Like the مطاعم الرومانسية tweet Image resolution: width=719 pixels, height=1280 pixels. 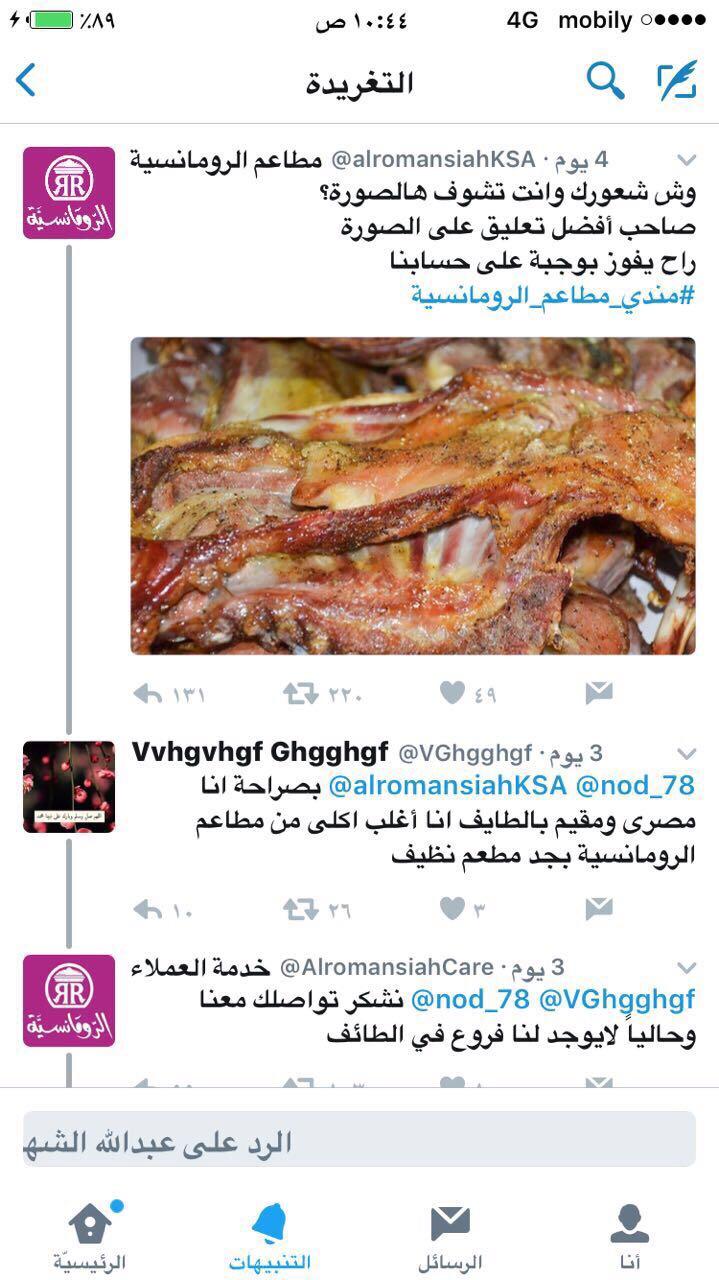pyautogui.click(x=453, y=693)
